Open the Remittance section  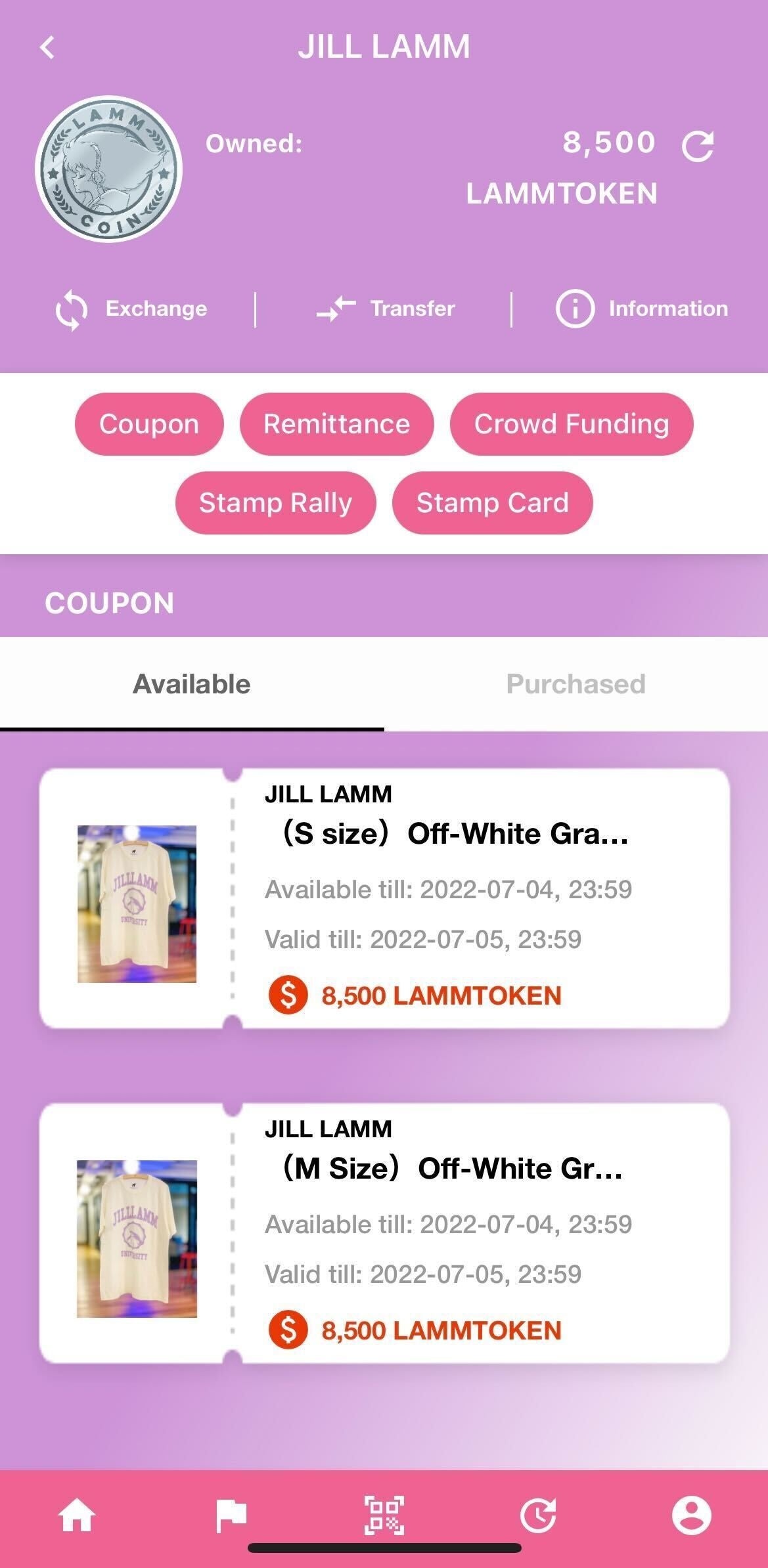pos(336,424)
